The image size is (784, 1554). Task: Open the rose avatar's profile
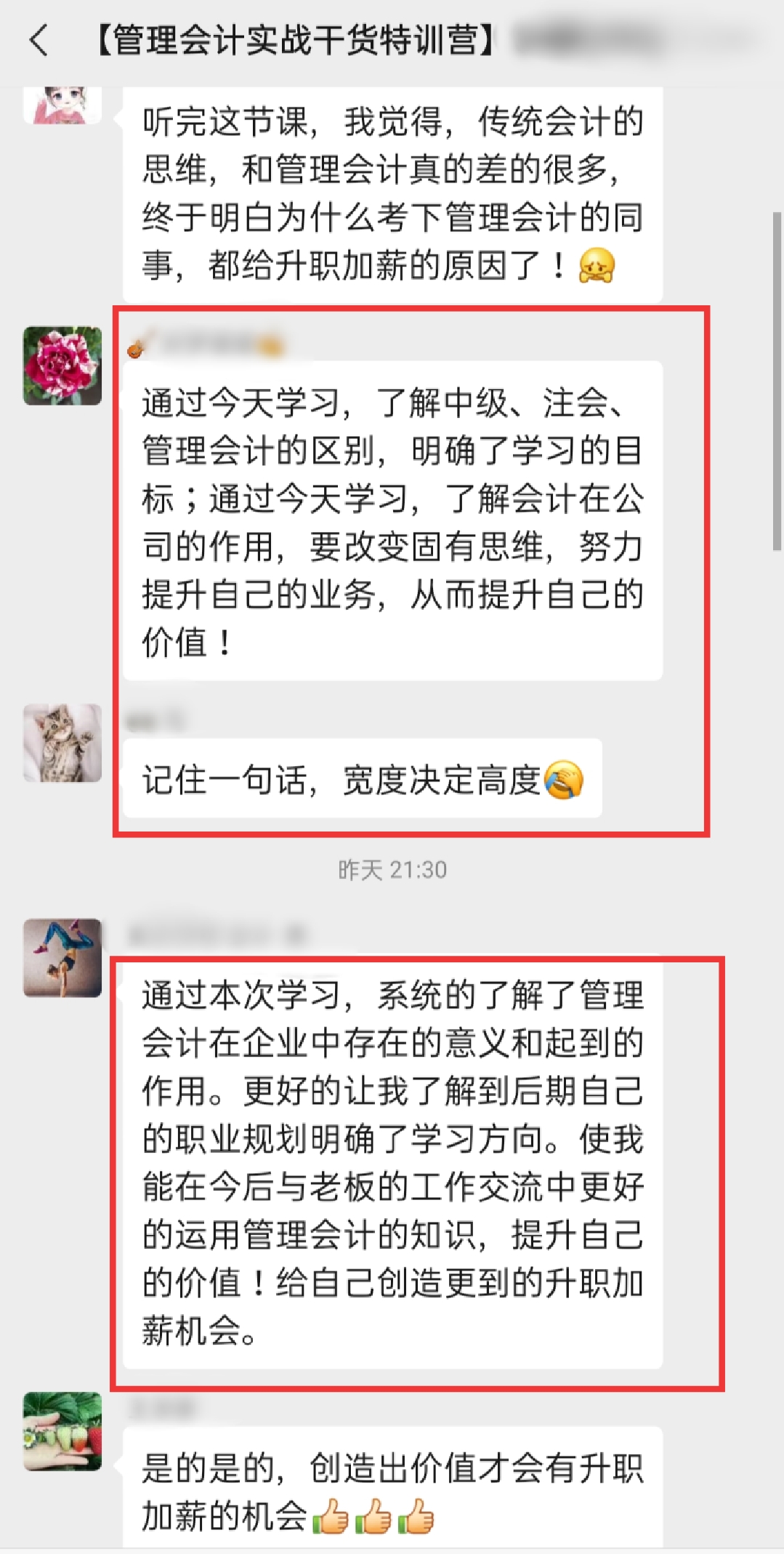(62, 366)
